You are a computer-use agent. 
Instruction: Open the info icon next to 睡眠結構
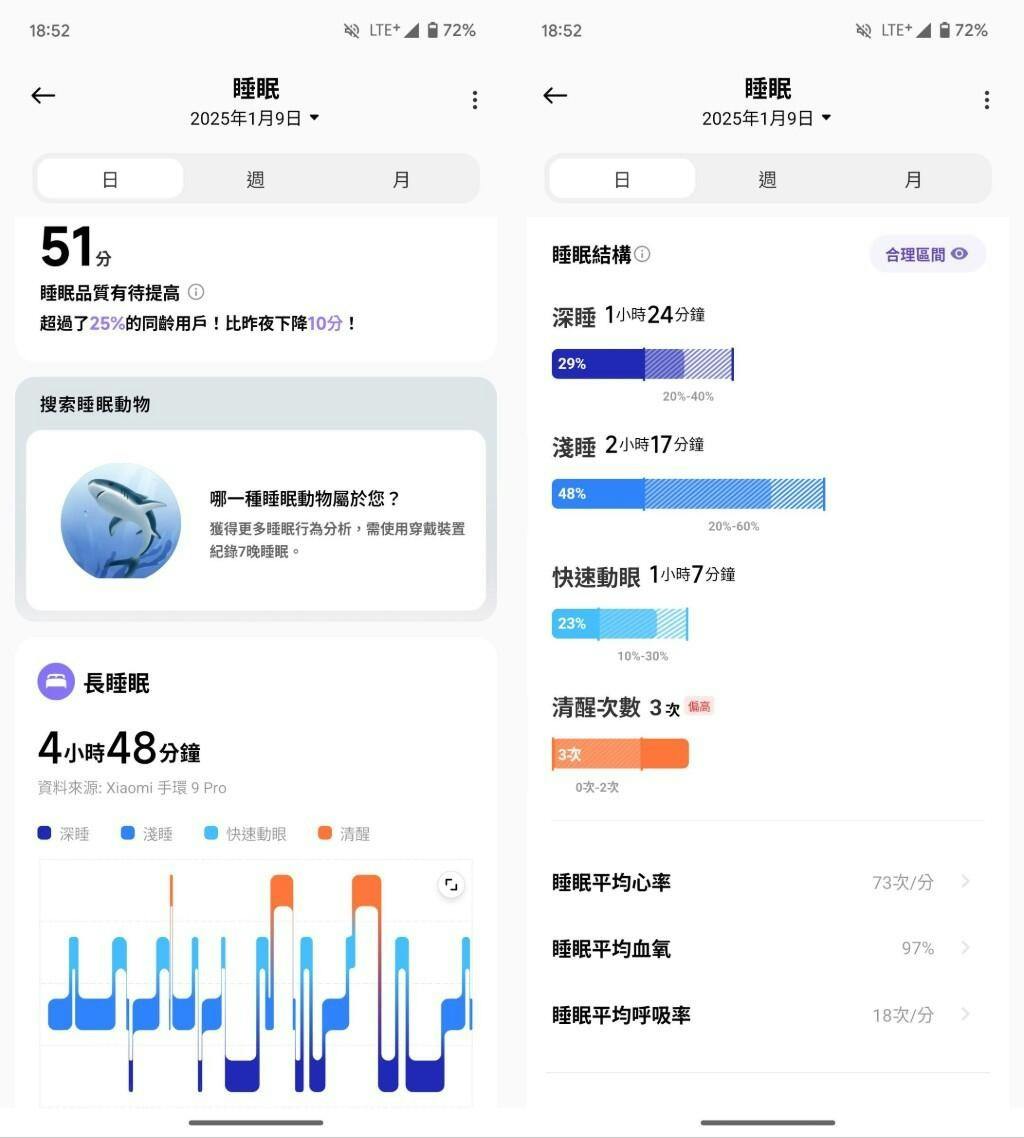coord(643,254)
